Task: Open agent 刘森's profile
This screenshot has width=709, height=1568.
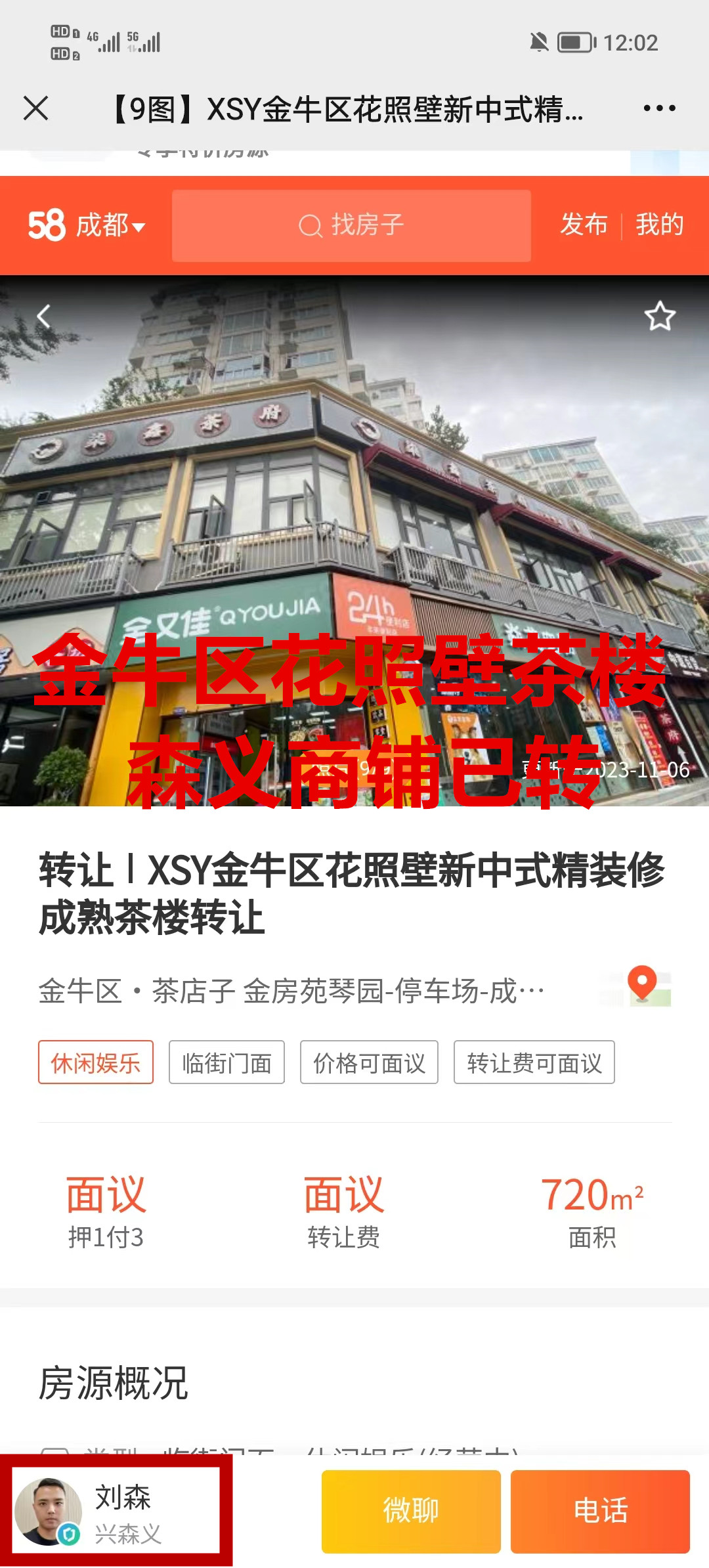Action: [117, 1510]
